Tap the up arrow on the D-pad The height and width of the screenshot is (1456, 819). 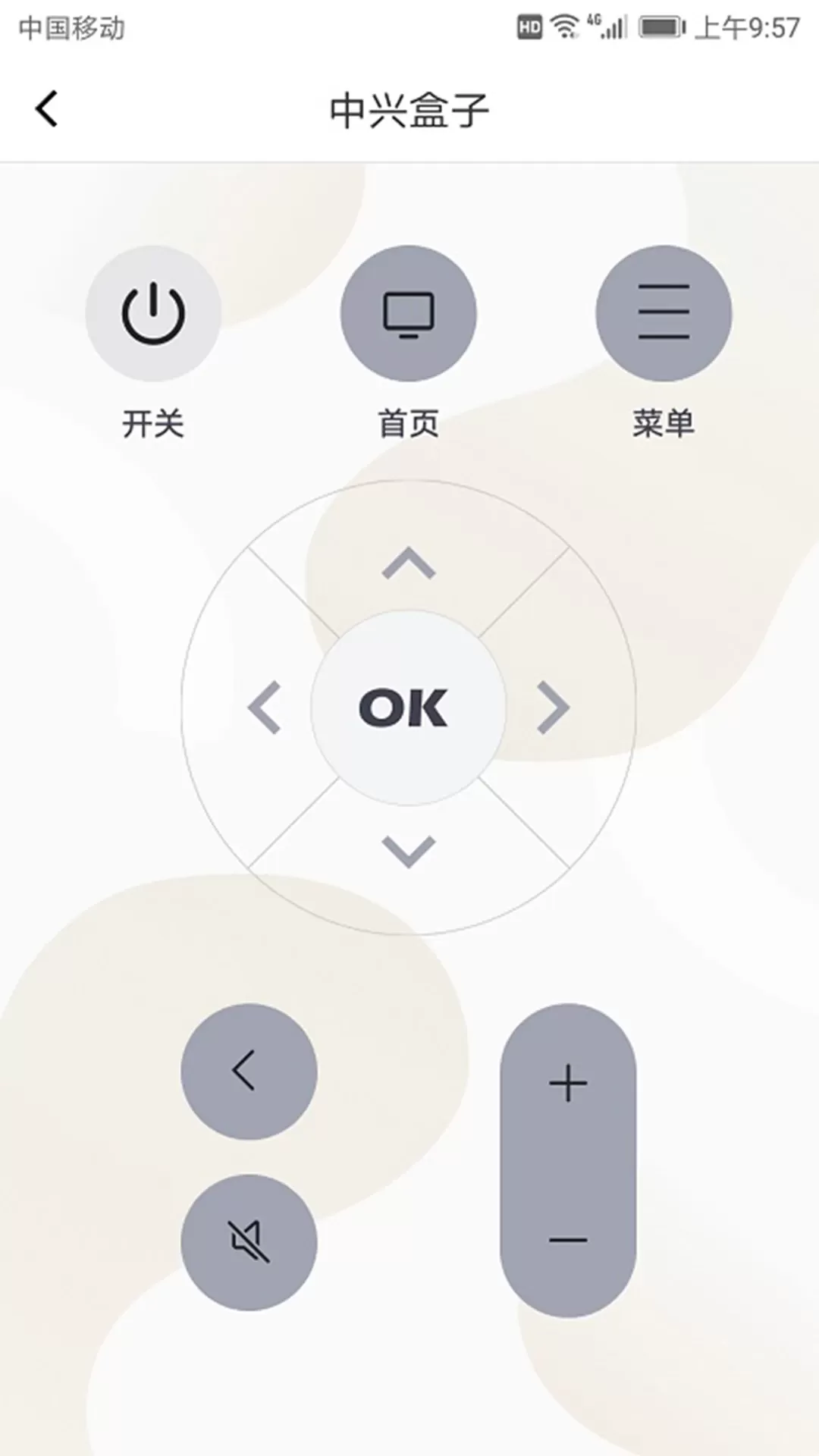(x=409, y=563)
